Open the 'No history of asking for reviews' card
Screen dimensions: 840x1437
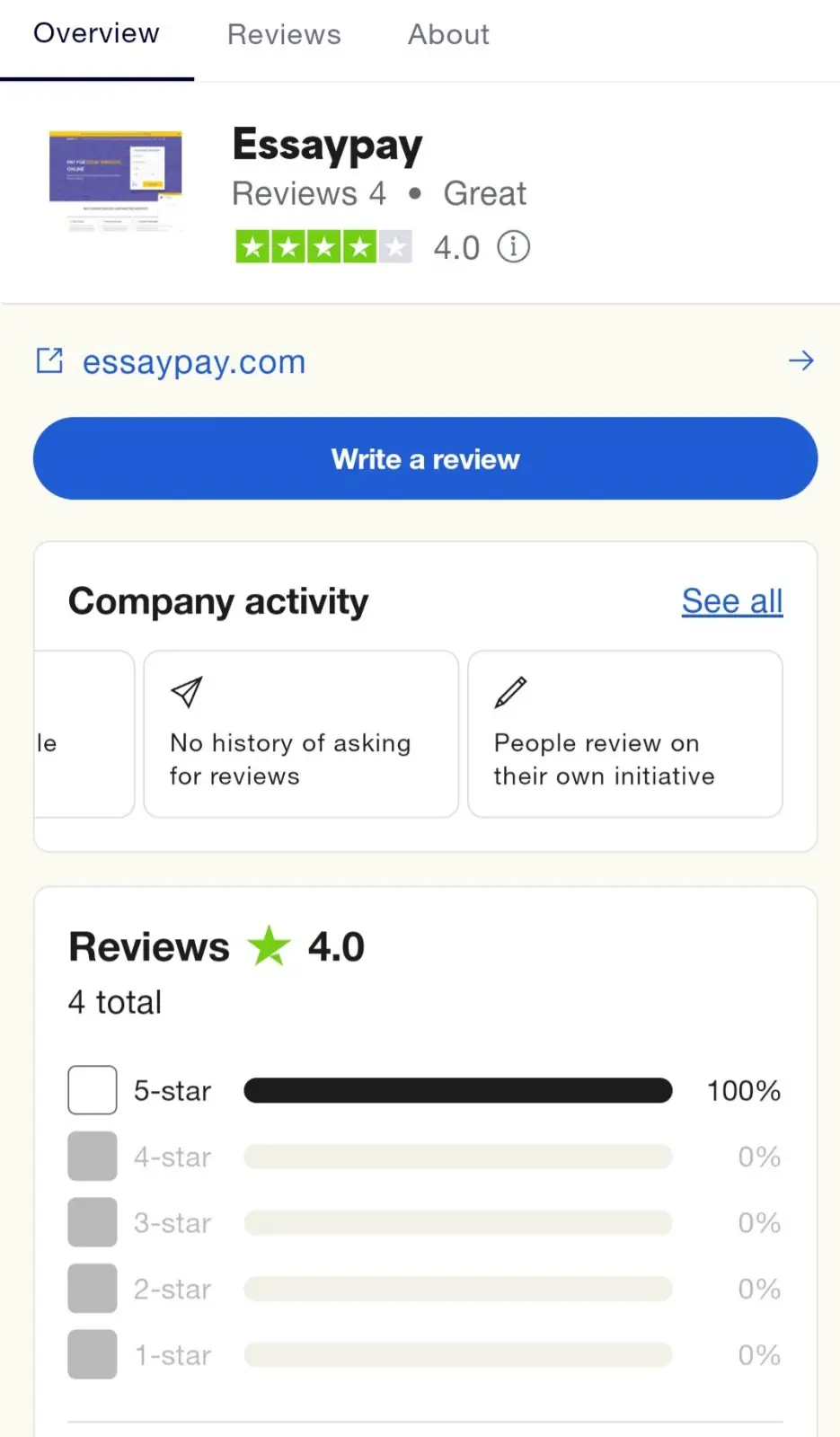tap(301, 734)
